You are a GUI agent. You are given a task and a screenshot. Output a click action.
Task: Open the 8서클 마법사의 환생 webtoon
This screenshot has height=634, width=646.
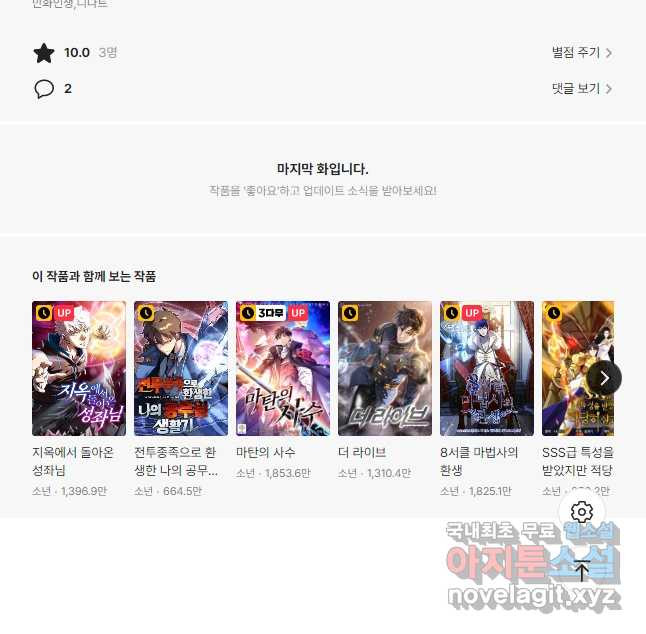coord(487,369)
